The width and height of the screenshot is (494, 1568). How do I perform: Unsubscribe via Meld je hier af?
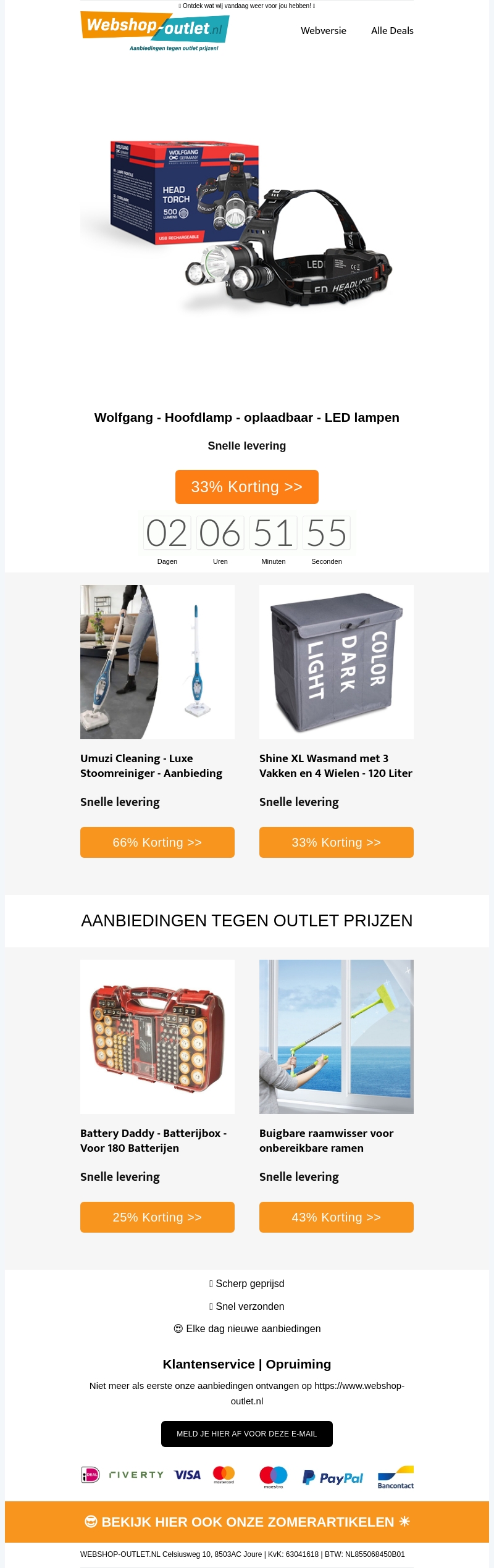pos(247,1434)
